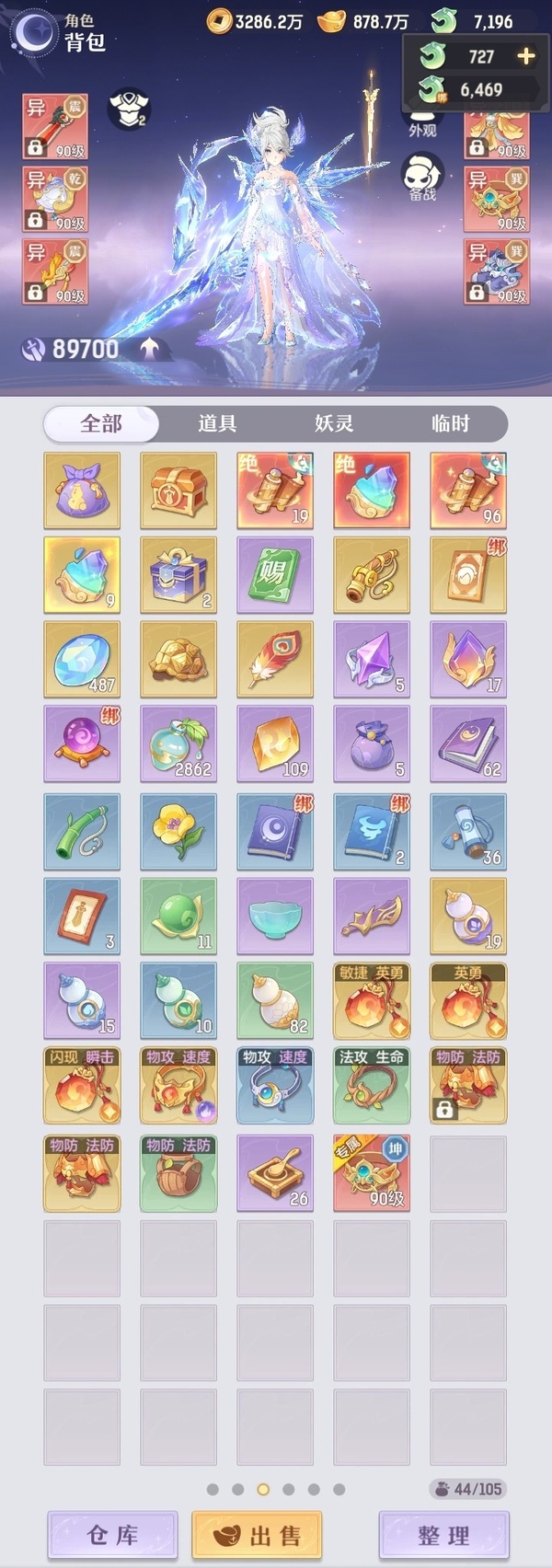Image resolution: width=552 pixels, height=1568 pixels.
Task: Select the 妖灵 tab
Action: click(x=334, y=423)
